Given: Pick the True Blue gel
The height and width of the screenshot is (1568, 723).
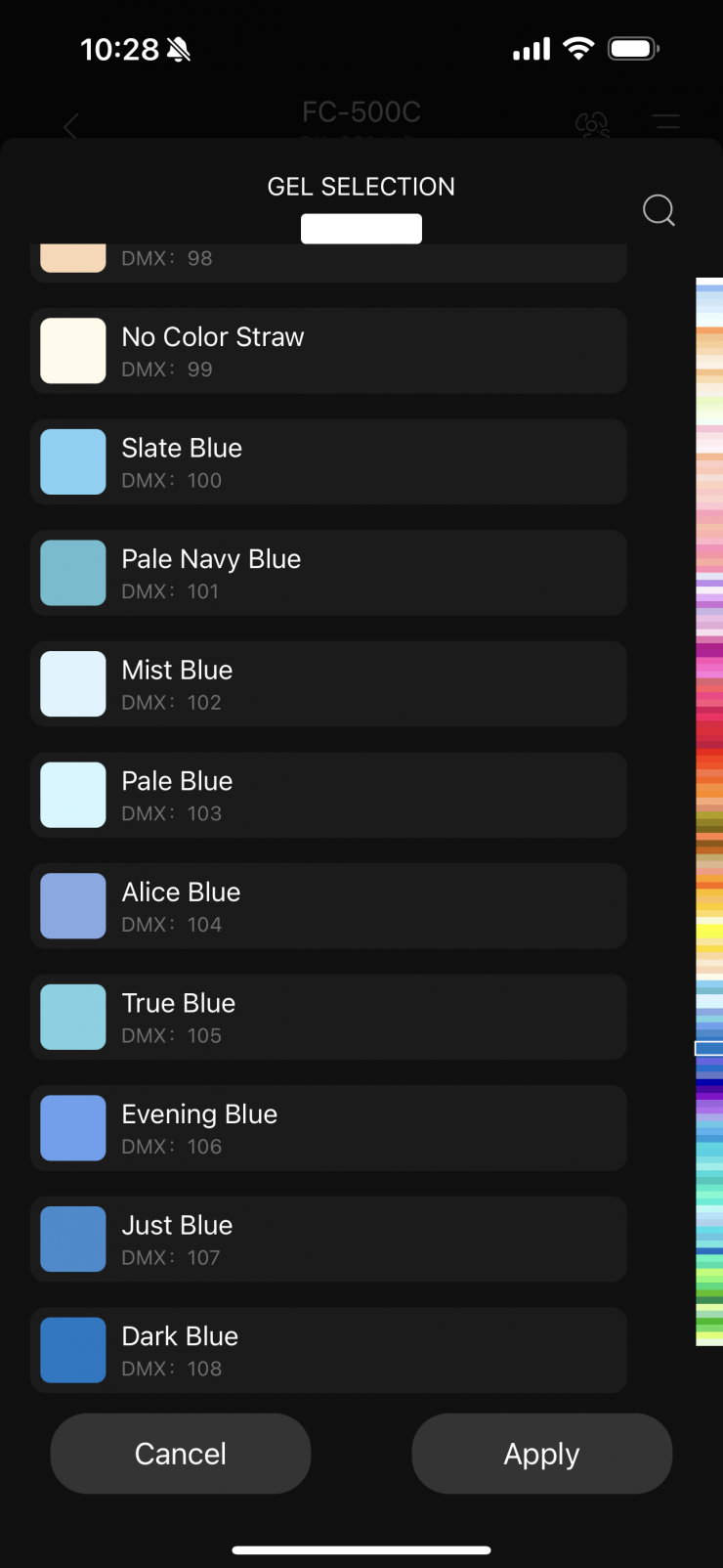Looking at the screenshot, I should pyautogui.click(x=328, y=1017).
